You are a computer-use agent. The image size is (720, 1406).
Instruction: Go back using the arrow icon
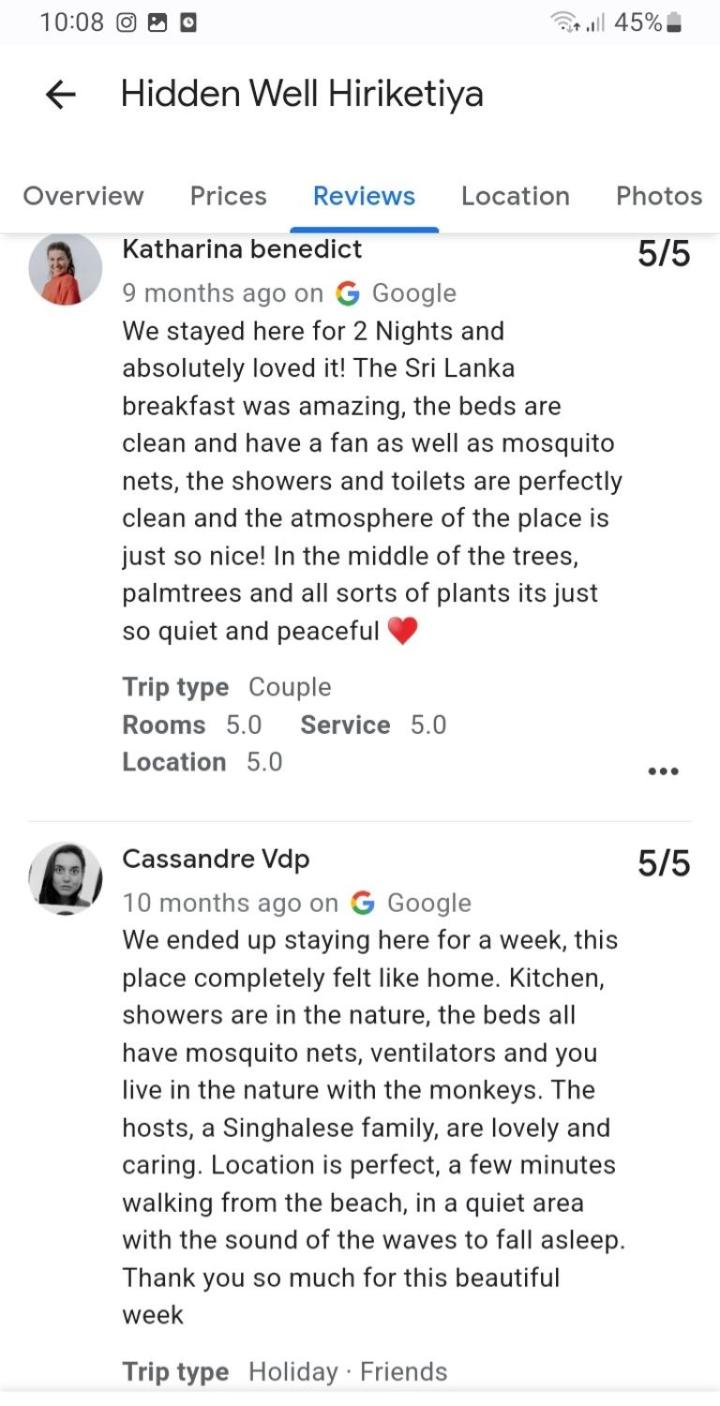tap(61, 94)
